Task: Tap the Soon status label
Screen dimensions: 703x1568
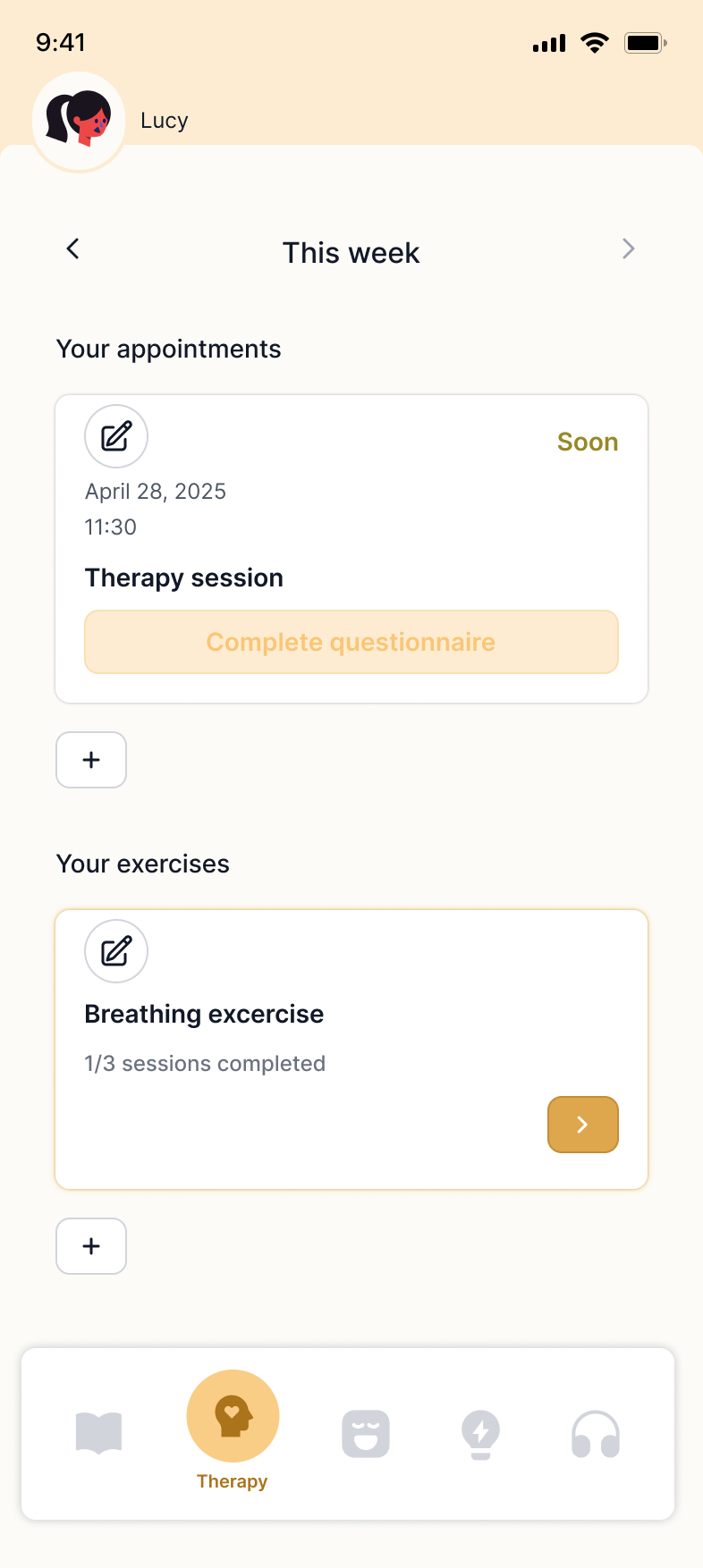Action: tap(587, 441)
